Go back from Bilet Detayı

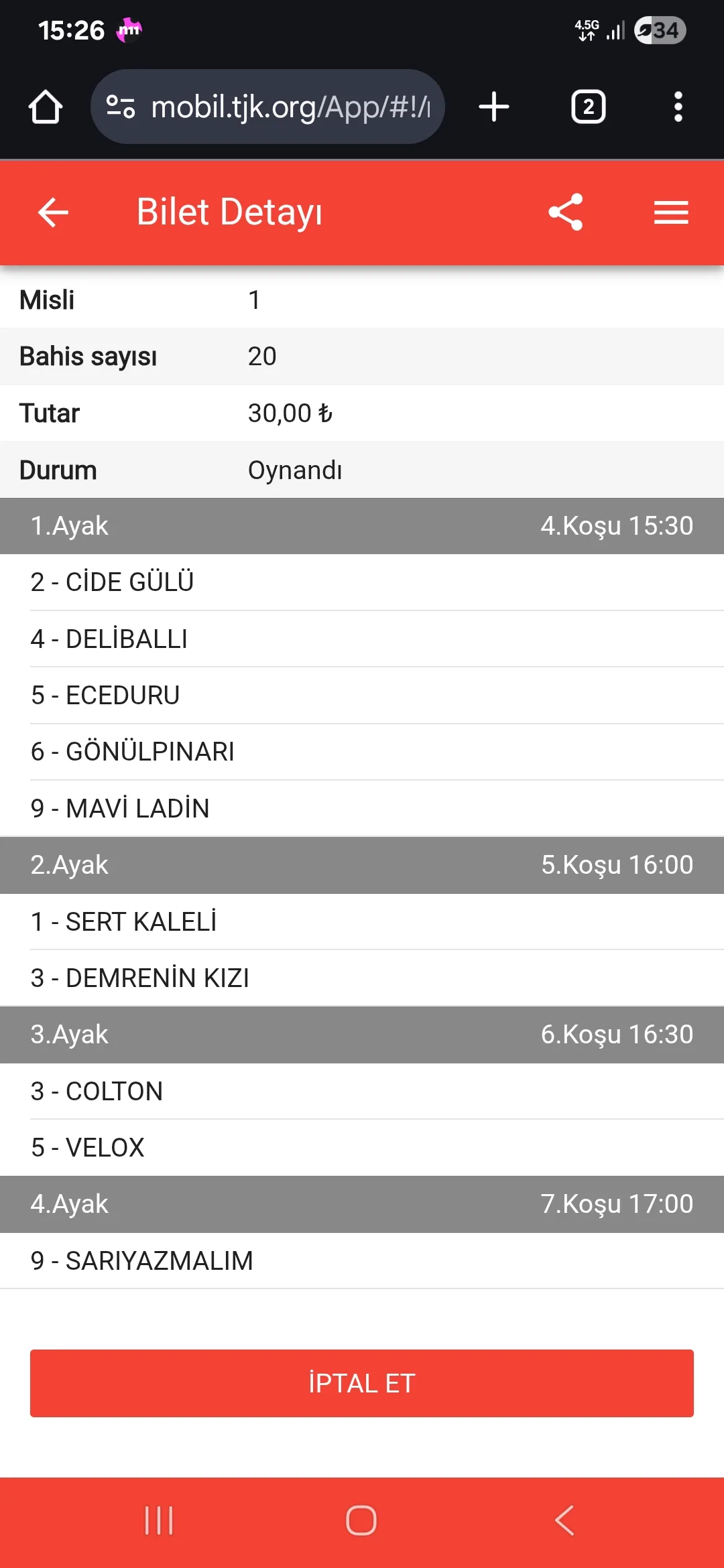[54, 212]
